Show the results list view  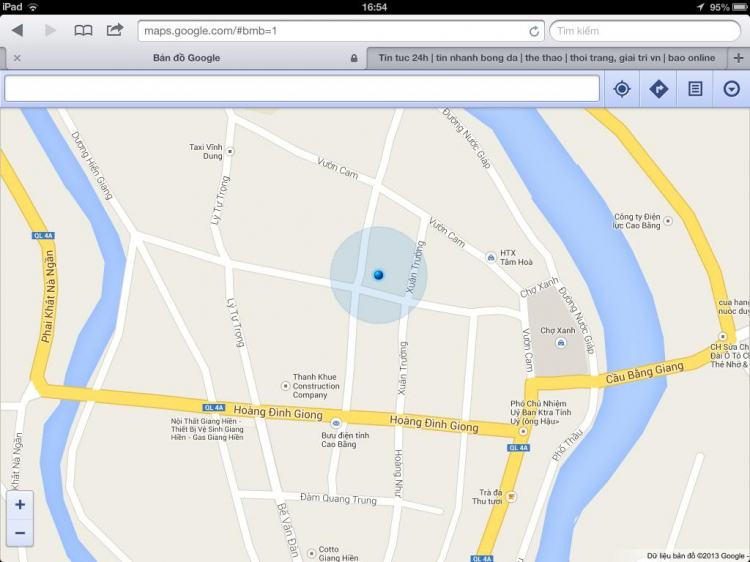click(695, 89)
